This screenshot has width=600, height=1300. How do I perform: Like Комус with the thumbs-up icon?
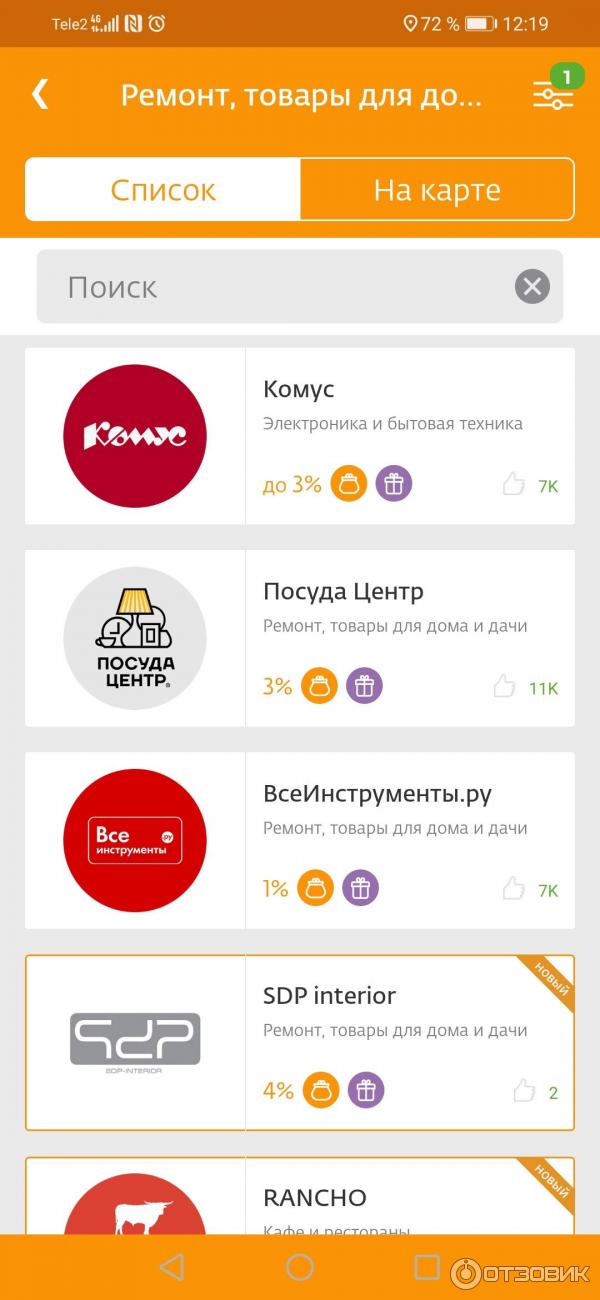[x=514, y=486]
